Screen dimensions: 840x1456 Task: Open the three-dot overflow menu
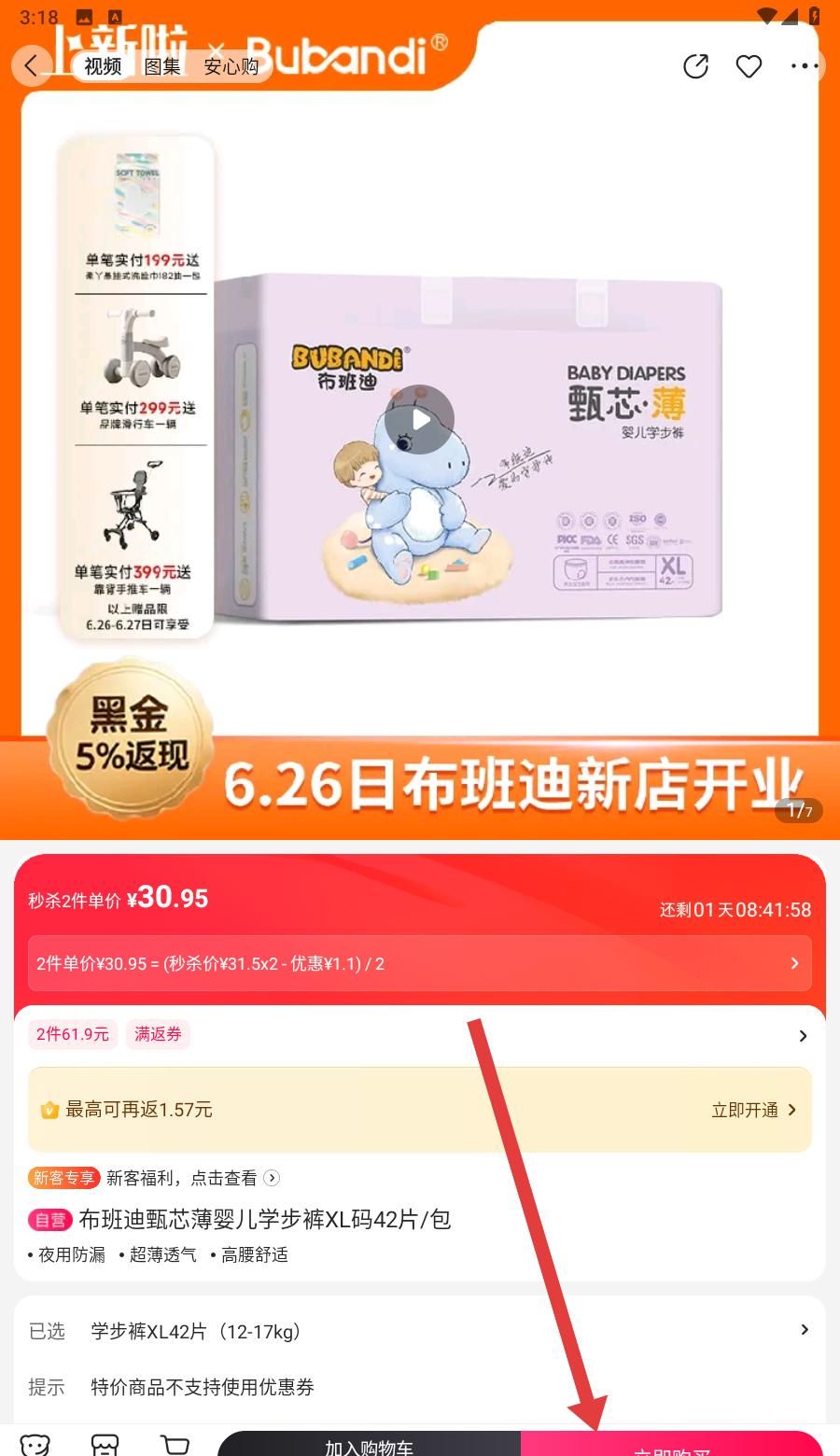[804, 66]
